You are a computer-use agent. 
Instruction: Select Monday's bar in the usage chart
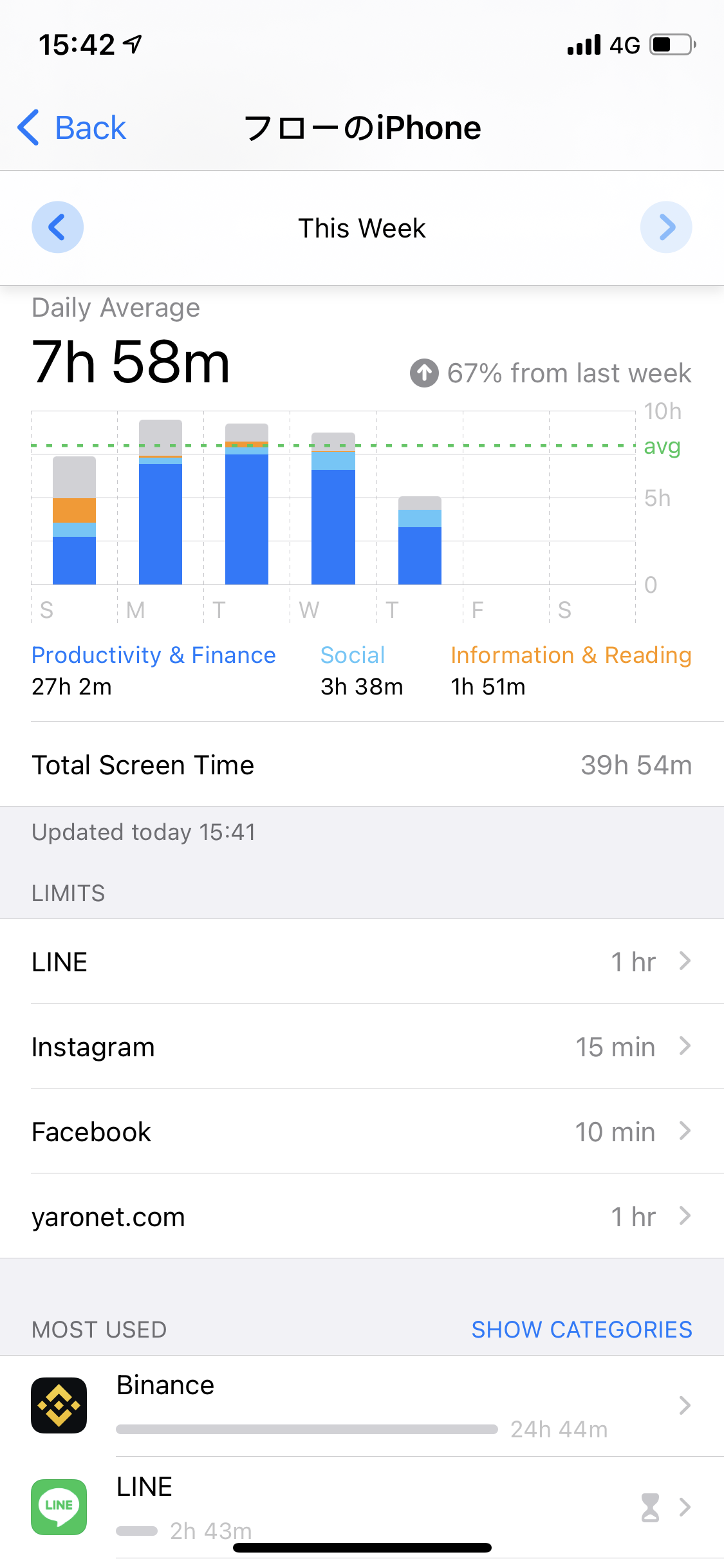click(x=160, y=502)
